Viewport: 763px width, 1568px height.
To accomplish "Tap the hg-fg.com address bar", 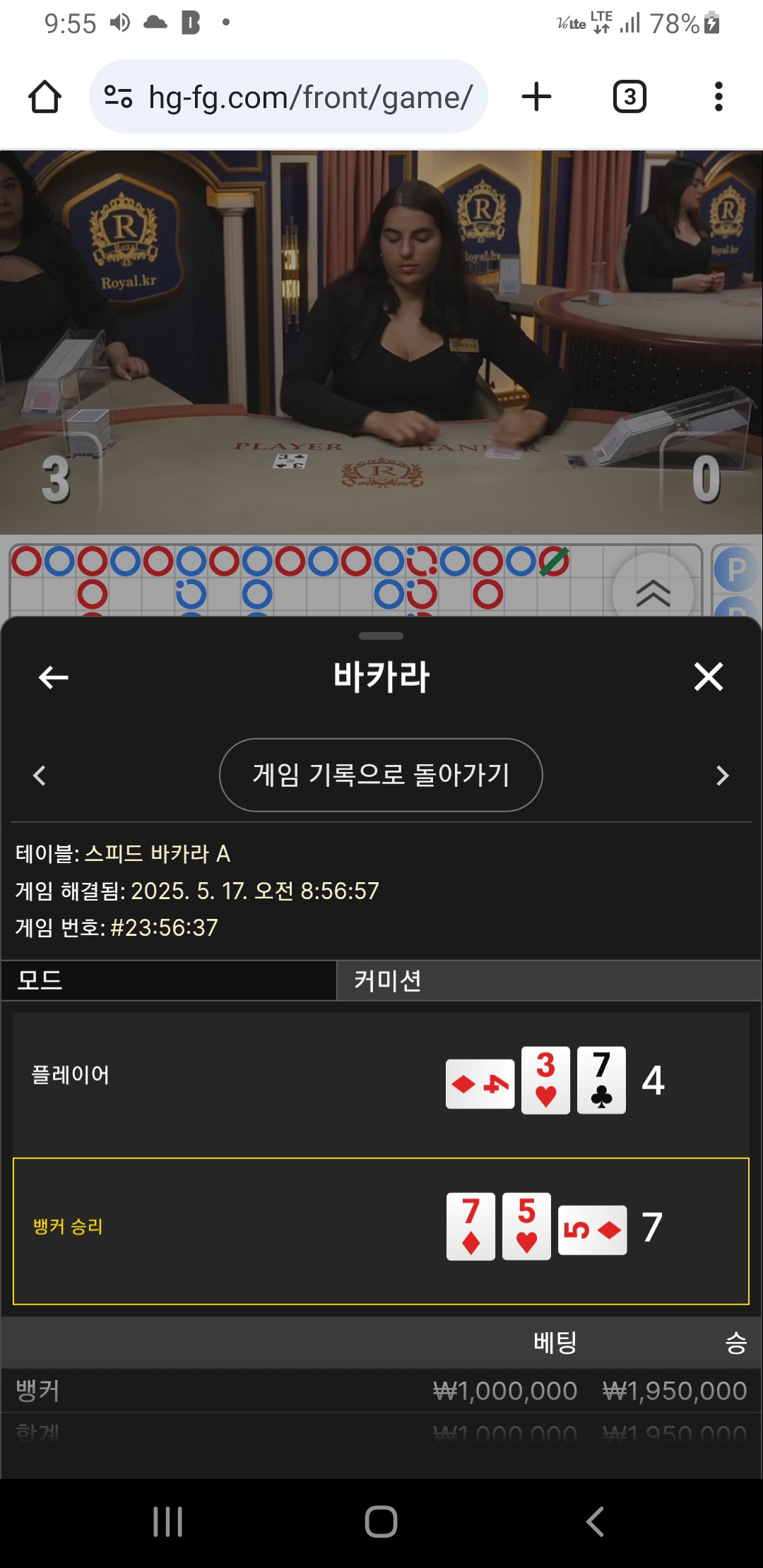I will click(x=288, y=97).
